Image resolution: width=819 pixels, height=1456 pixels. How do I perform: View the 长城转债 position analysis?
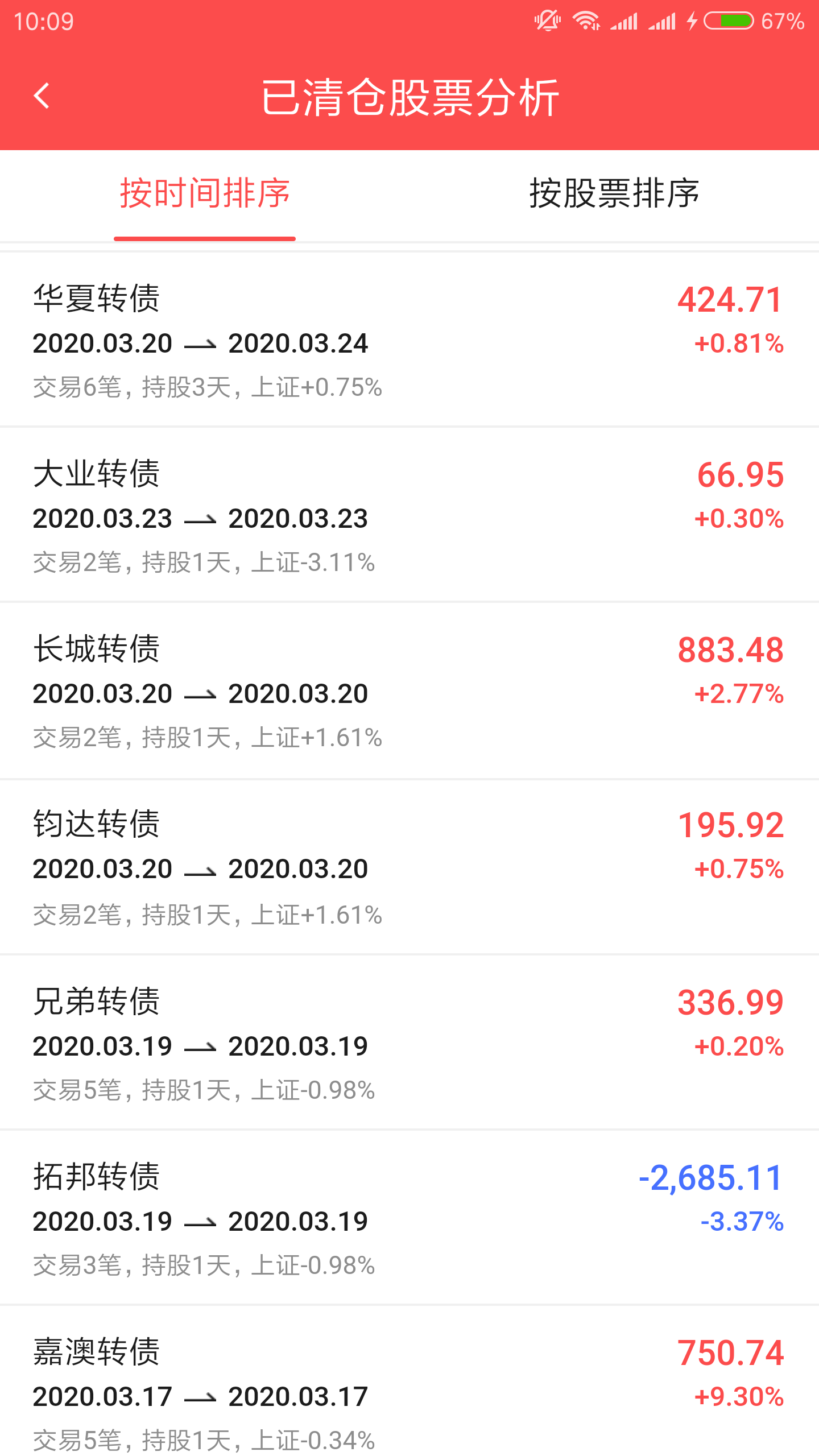[x=409, y=690]
